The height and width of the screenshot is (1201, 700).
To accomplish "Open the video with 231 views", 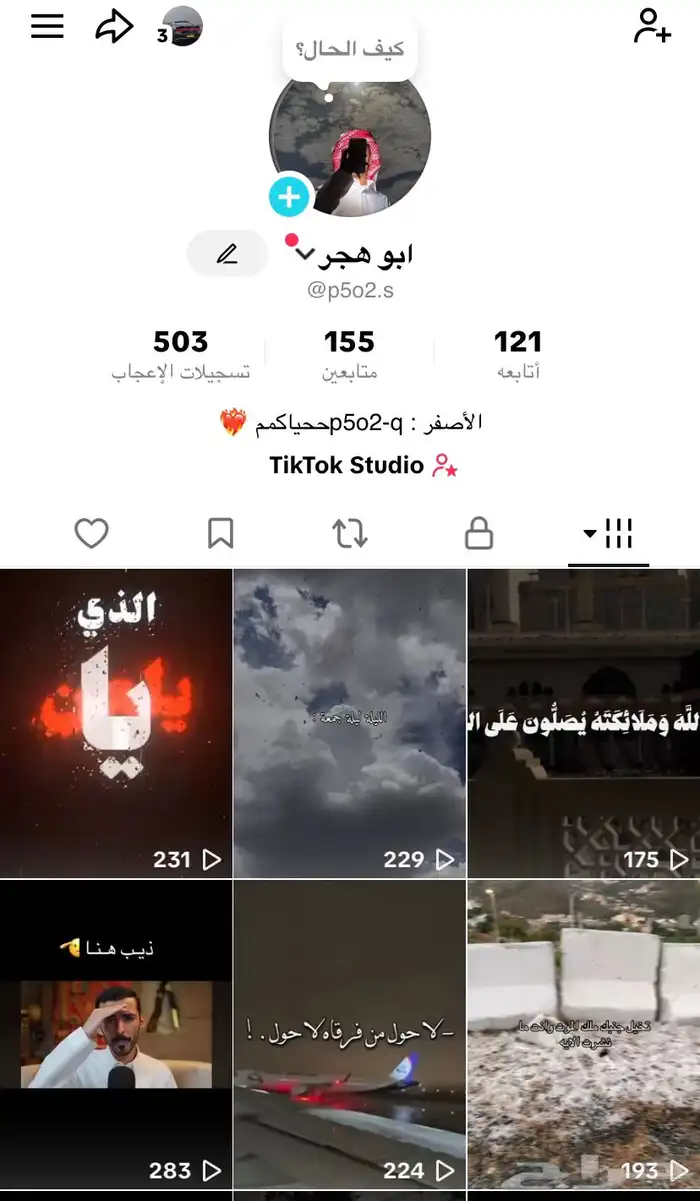I will click(116, 724).
